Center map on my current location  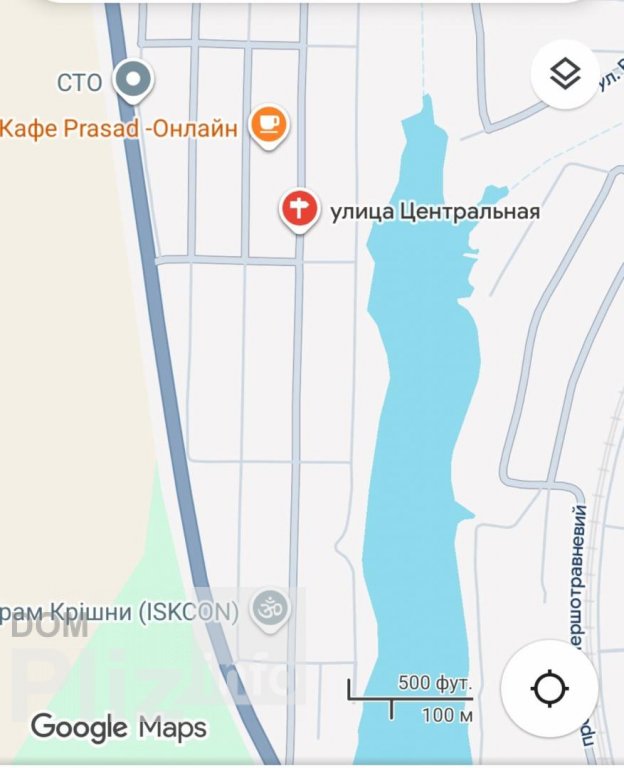(x=550, y=688)
